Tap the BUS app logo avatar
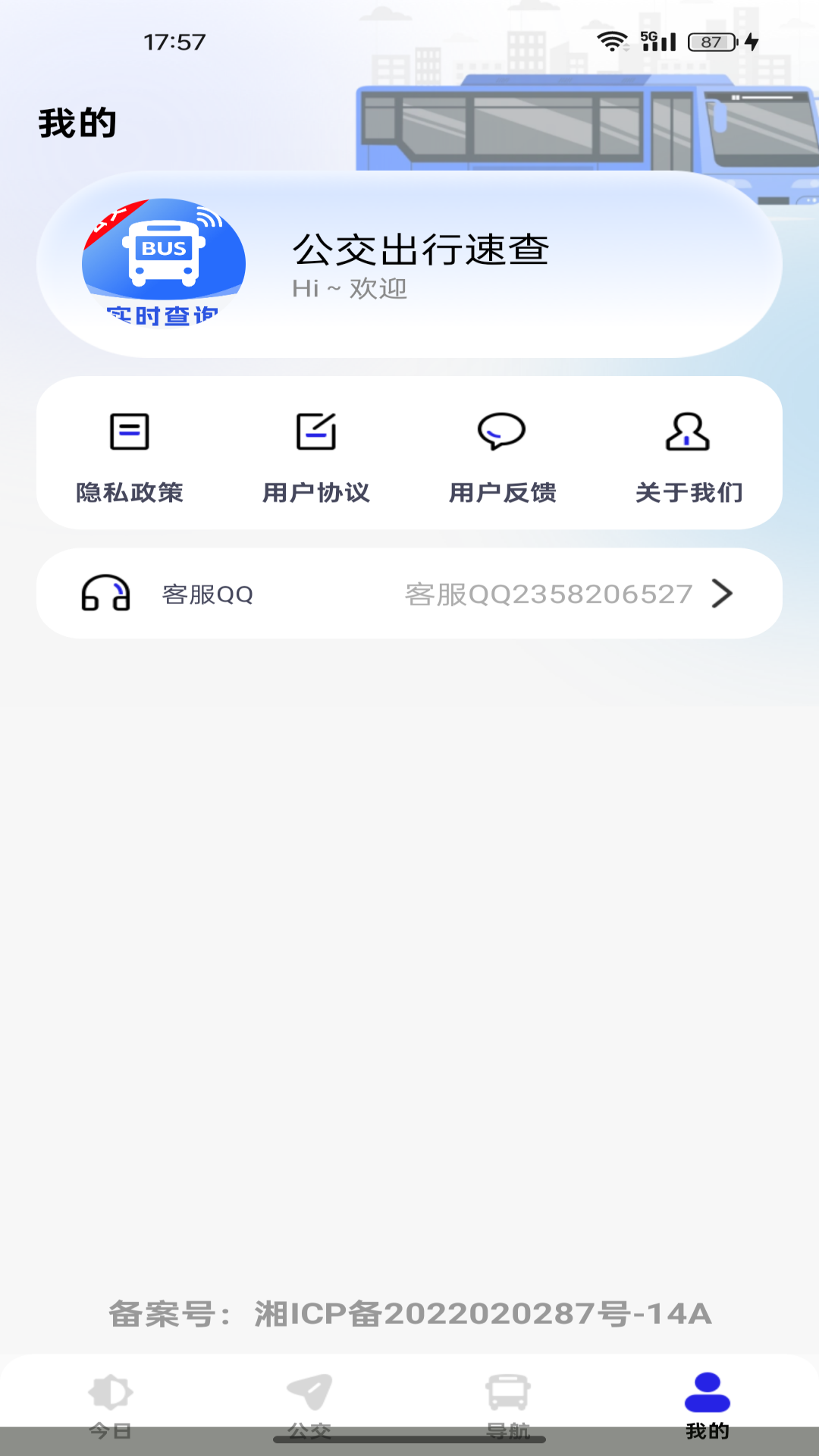Screen dimensions: 819x1456 (163, 262)
